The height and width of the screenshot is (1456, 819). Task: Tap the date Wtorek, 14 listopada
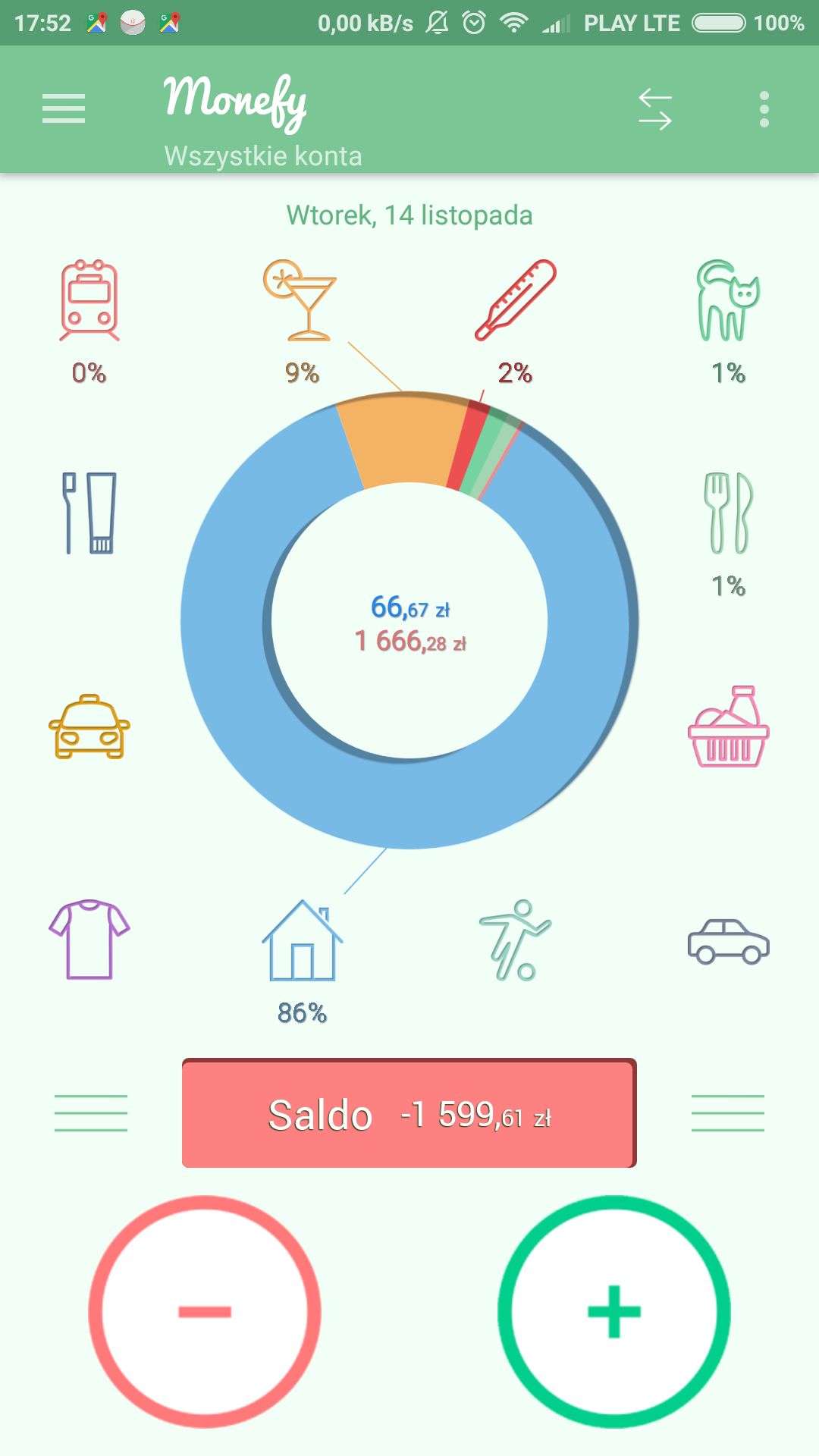point(409,215)
